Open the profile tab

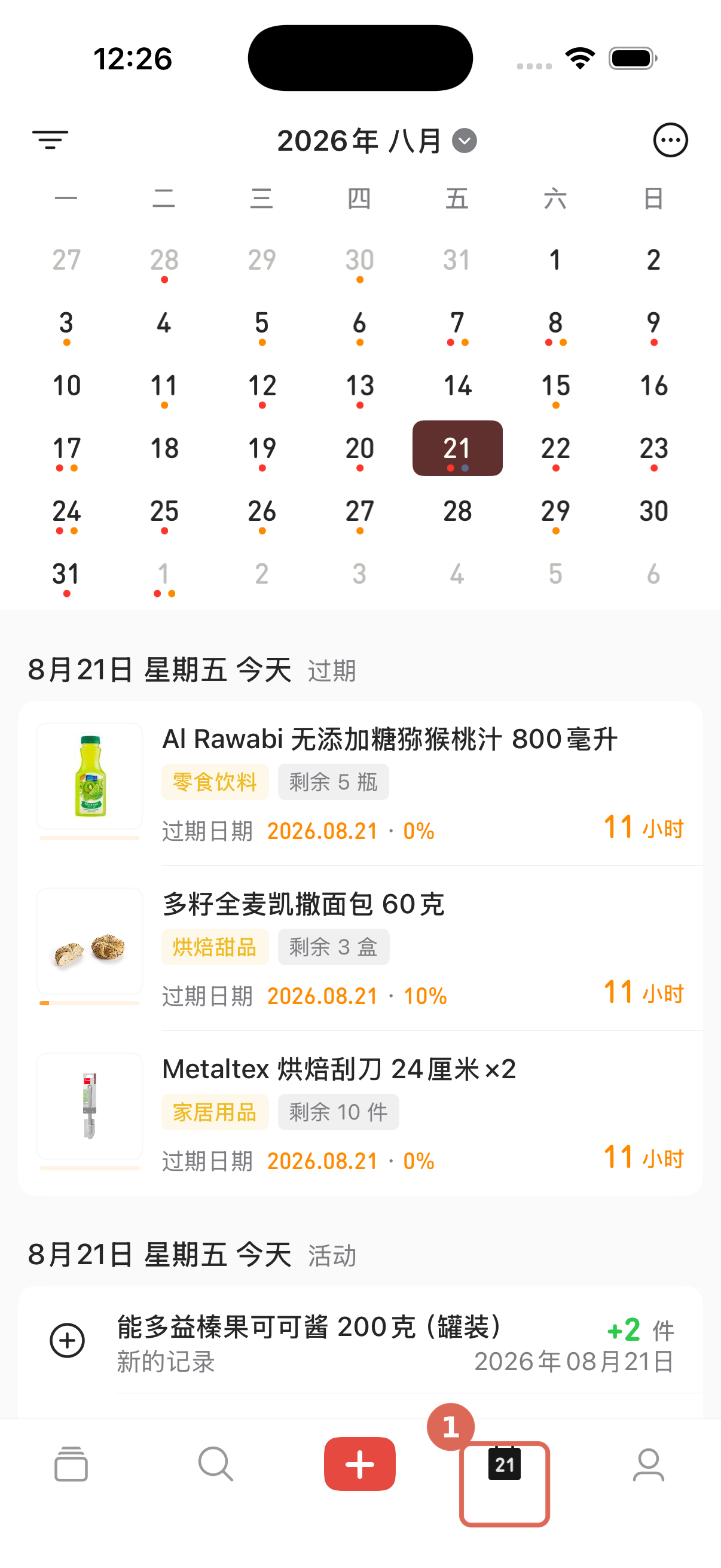(x=649, y=1464)
